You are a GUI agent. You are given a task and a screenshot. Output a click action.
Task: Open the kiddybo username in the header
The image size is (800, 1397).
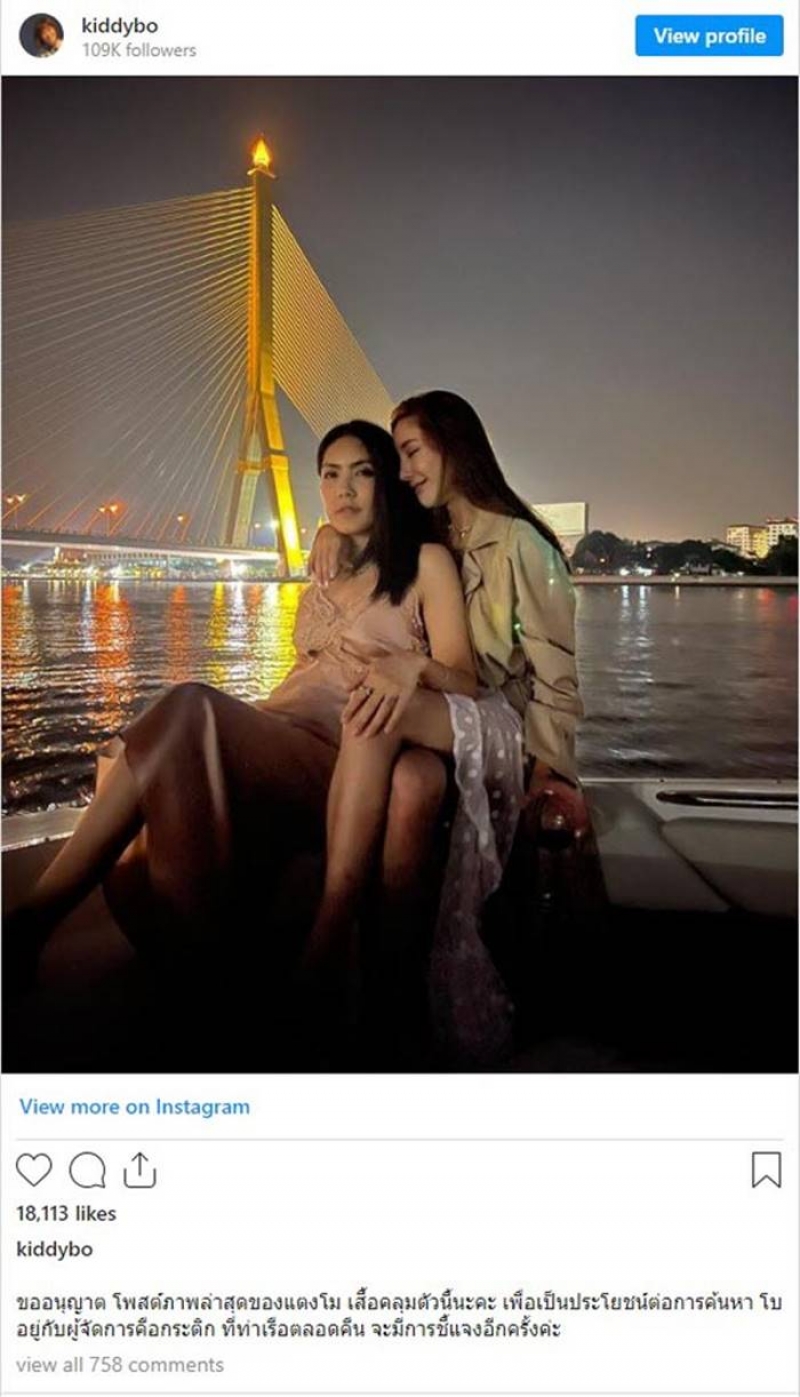pos(119,26)
